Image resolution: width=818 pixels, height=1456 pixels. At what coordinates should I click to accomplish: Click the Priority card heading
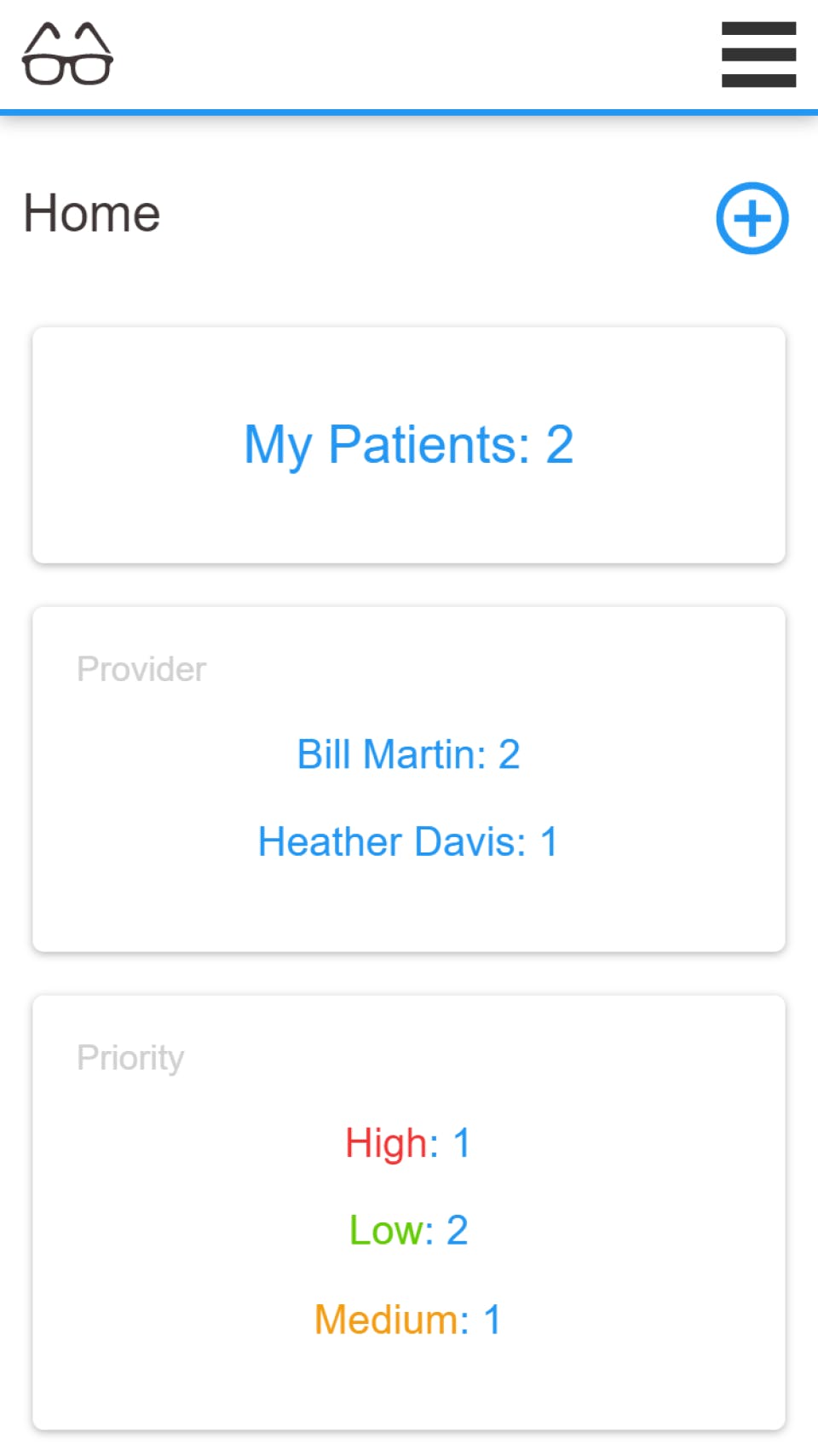(x=130, y=1057)
